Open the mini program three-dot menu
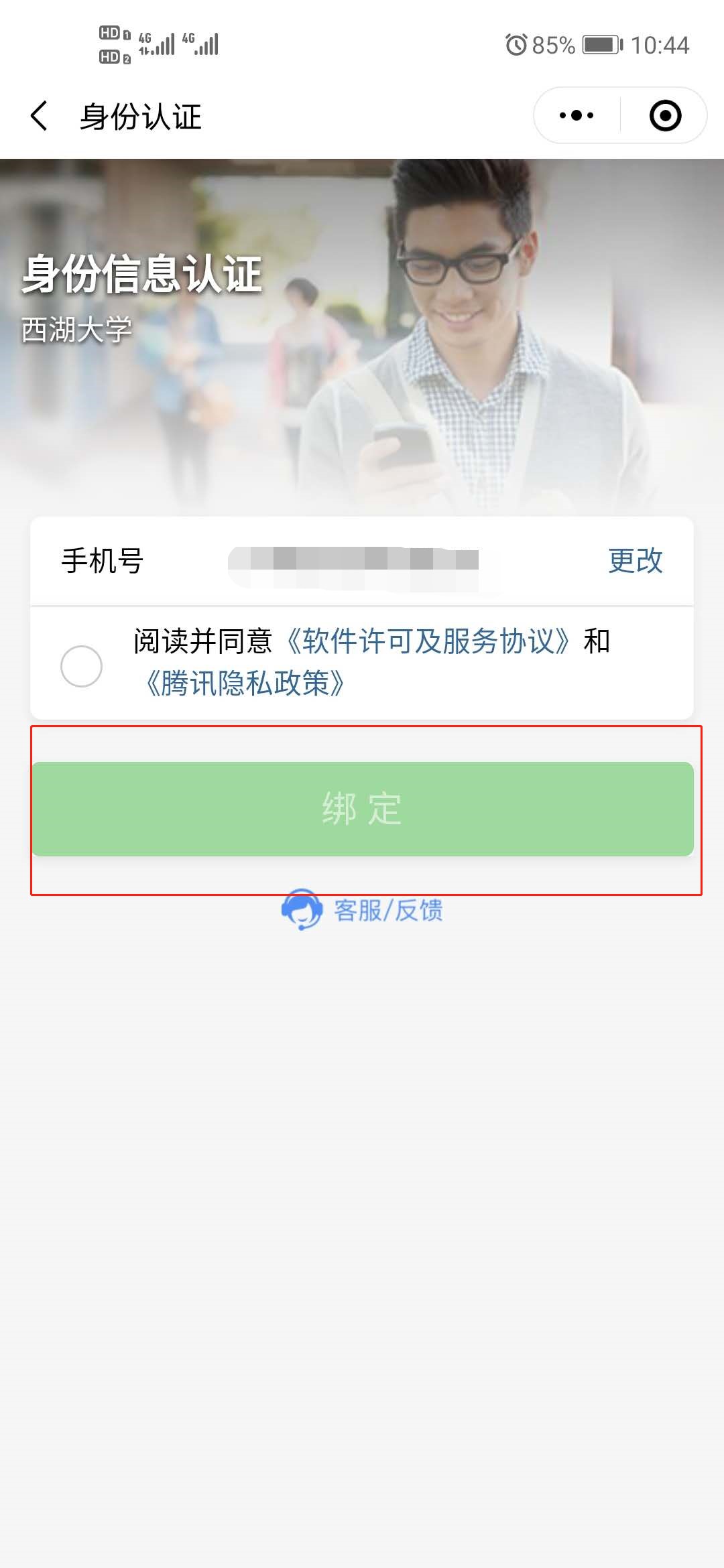The height and width of the screenshot is (1568, 724). pos(577,116)
